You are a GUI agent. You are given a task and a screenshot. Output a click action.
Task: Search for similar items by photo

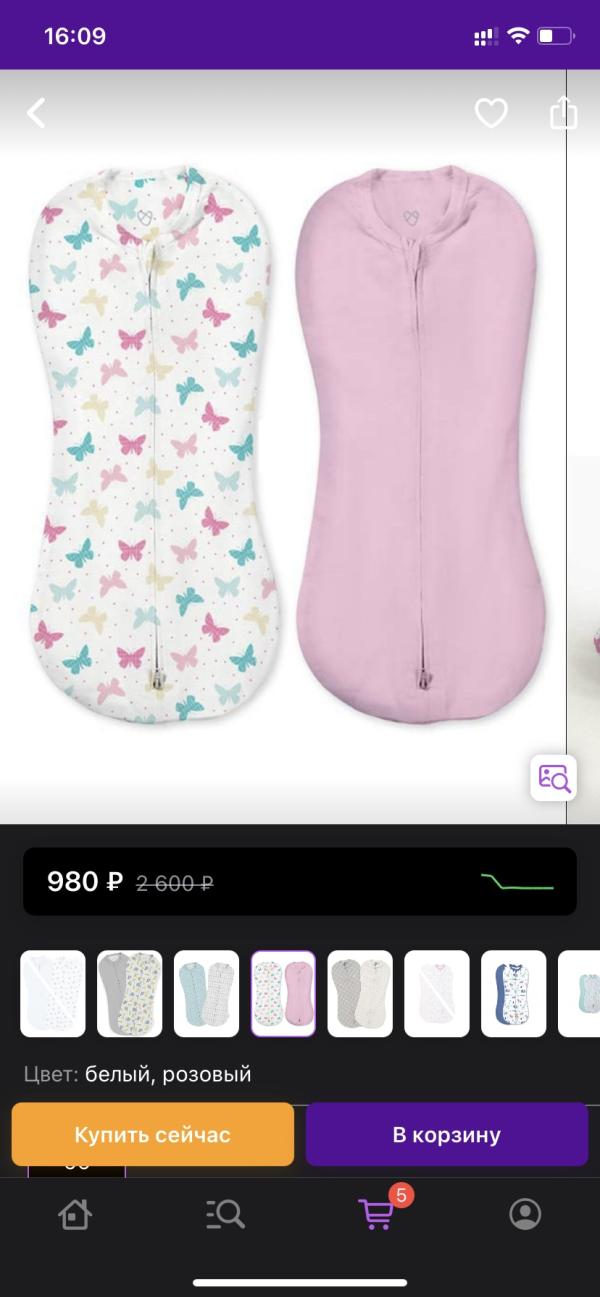tap(554, 777)
